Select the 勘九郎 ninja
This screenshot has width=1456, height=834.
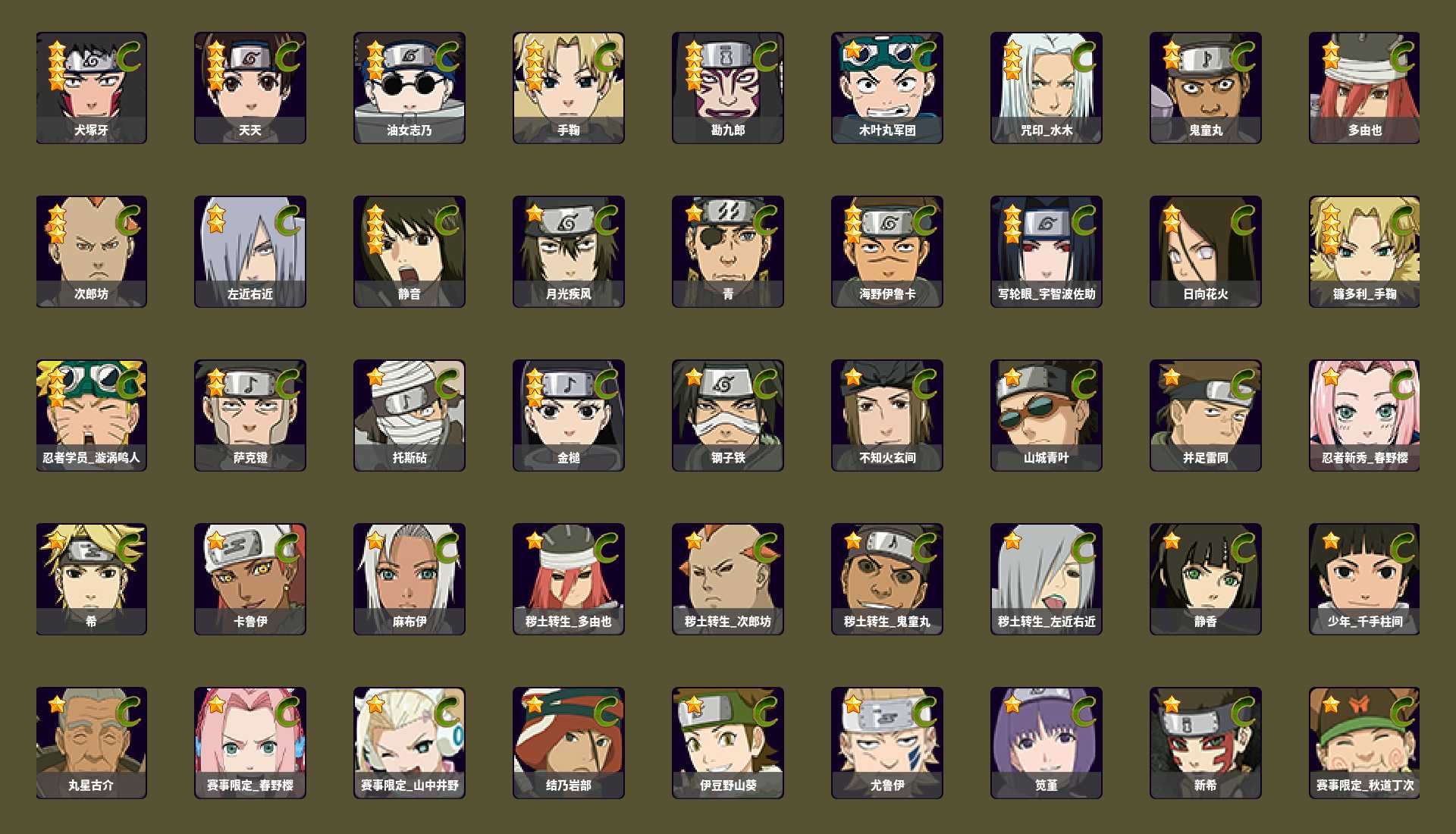tap(728, 87)
